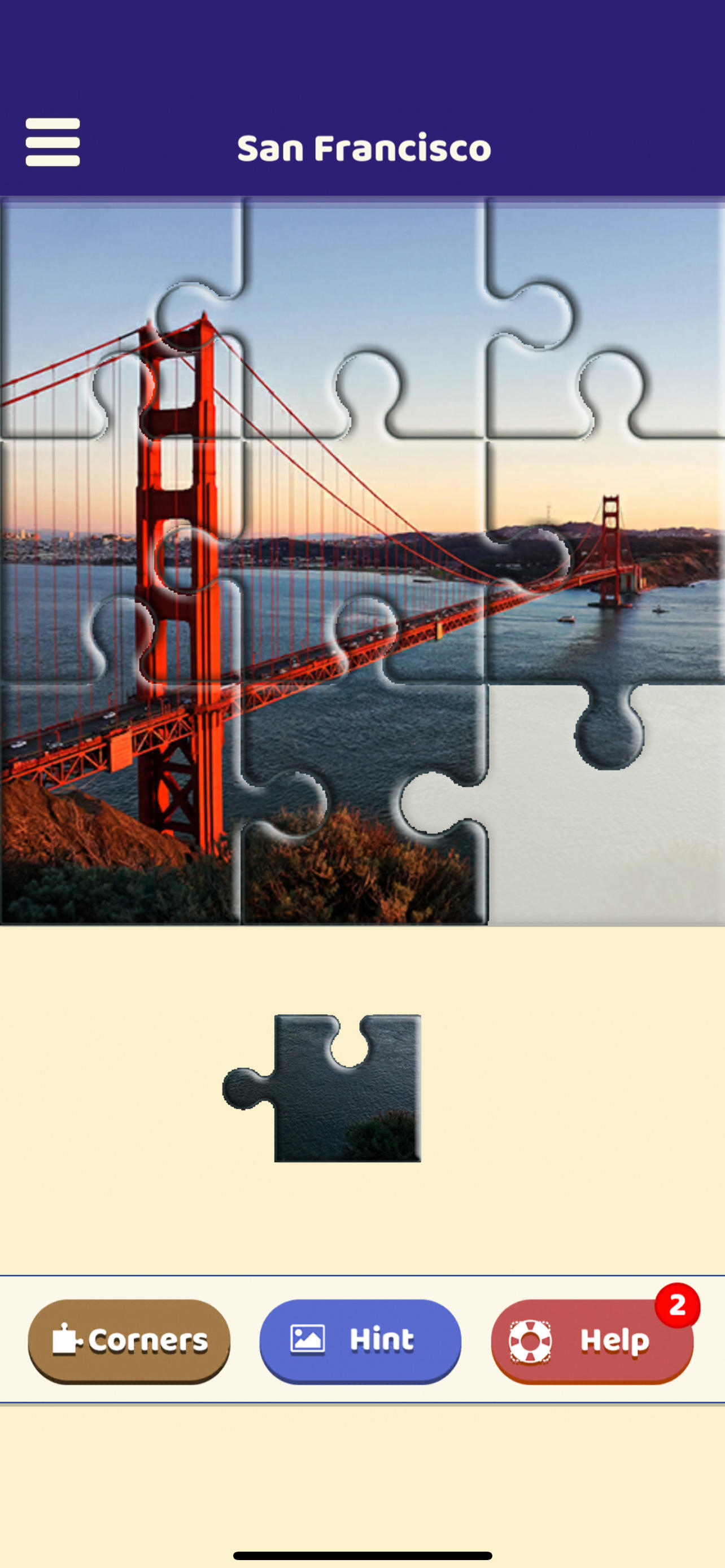Tap the Corners button
The image size is (725, 1568).
[129, 1341]
